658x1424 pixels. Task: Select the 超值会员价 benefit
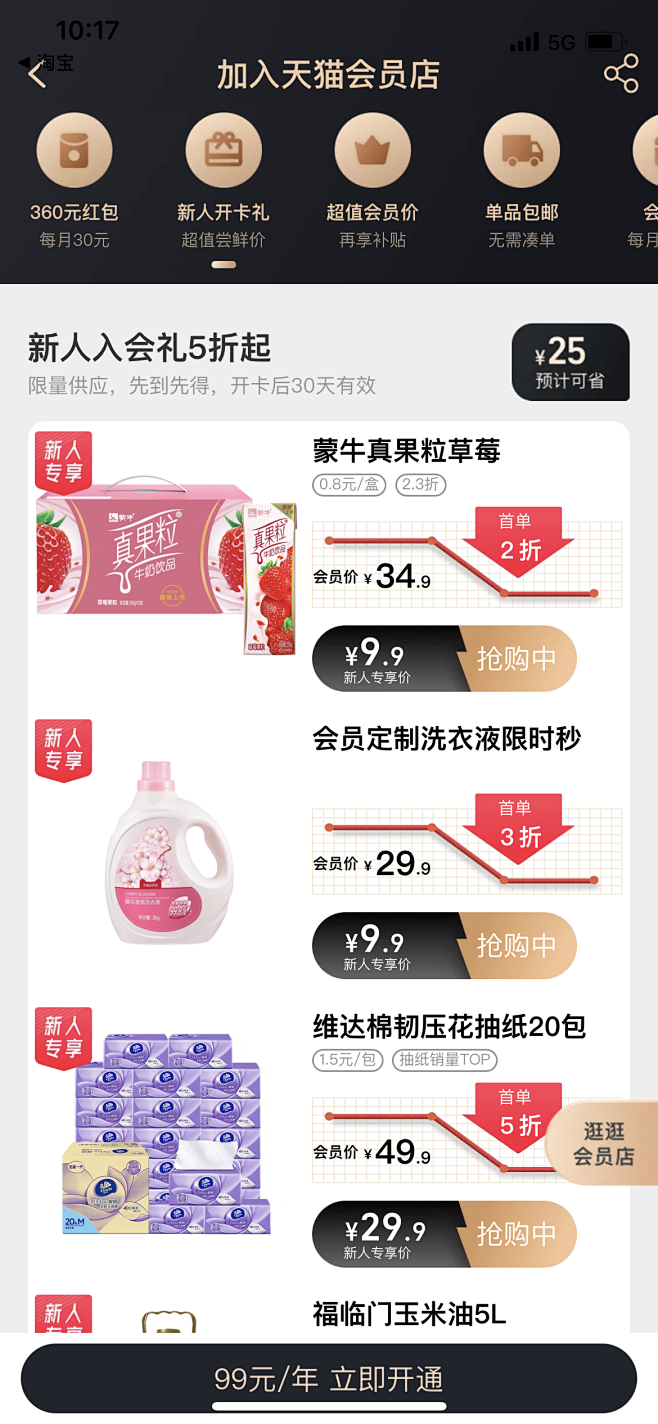(x=372, y=179)
